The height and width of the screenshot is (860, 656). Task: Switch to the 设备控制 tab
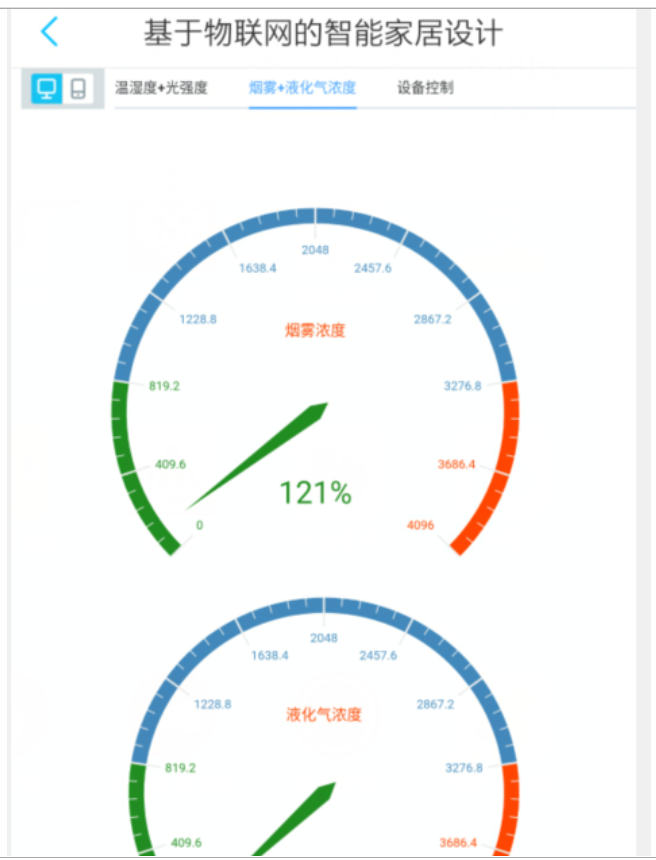click(x=425, y=88)
